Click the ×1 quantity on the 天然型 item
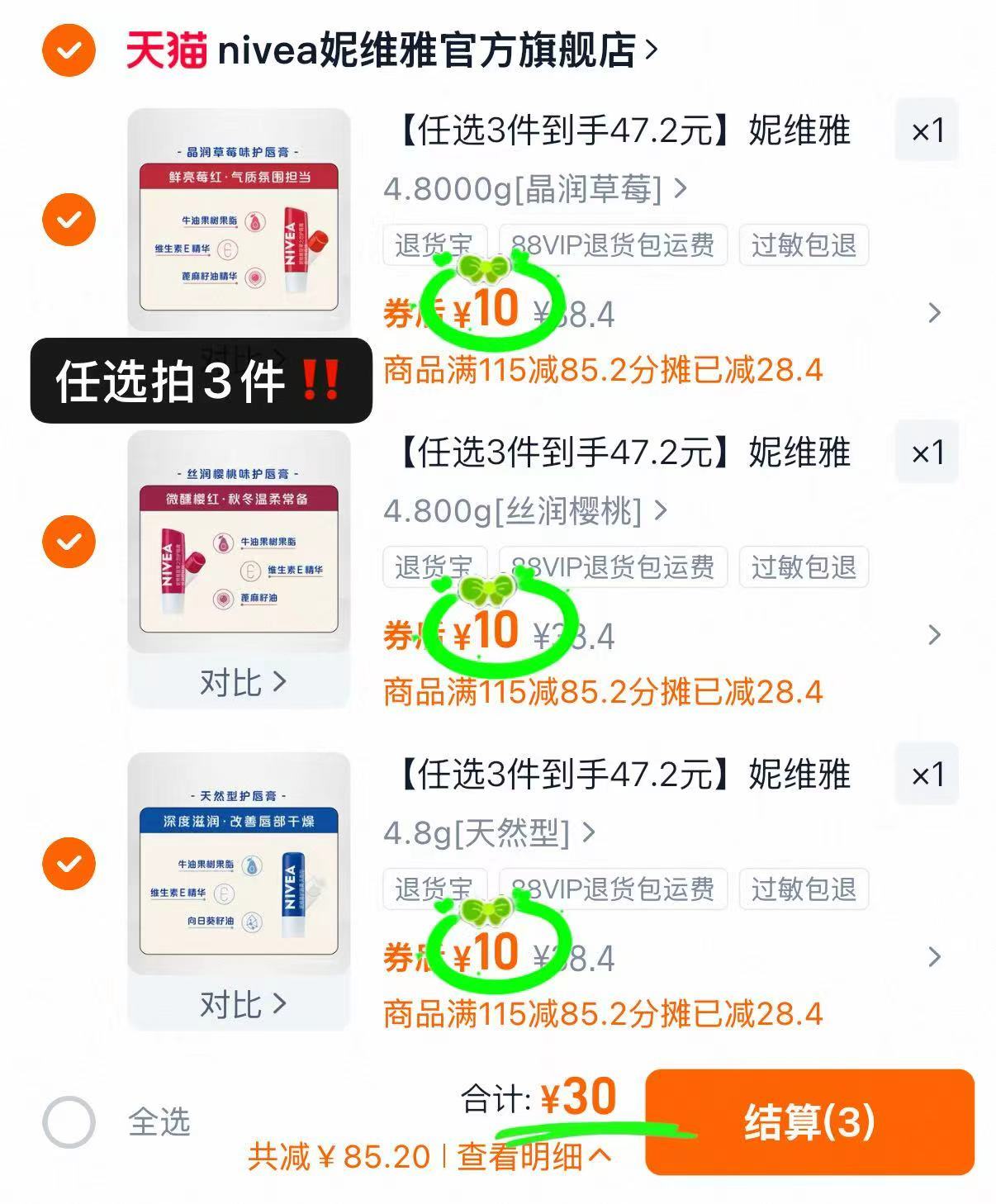 pos(927,775)
